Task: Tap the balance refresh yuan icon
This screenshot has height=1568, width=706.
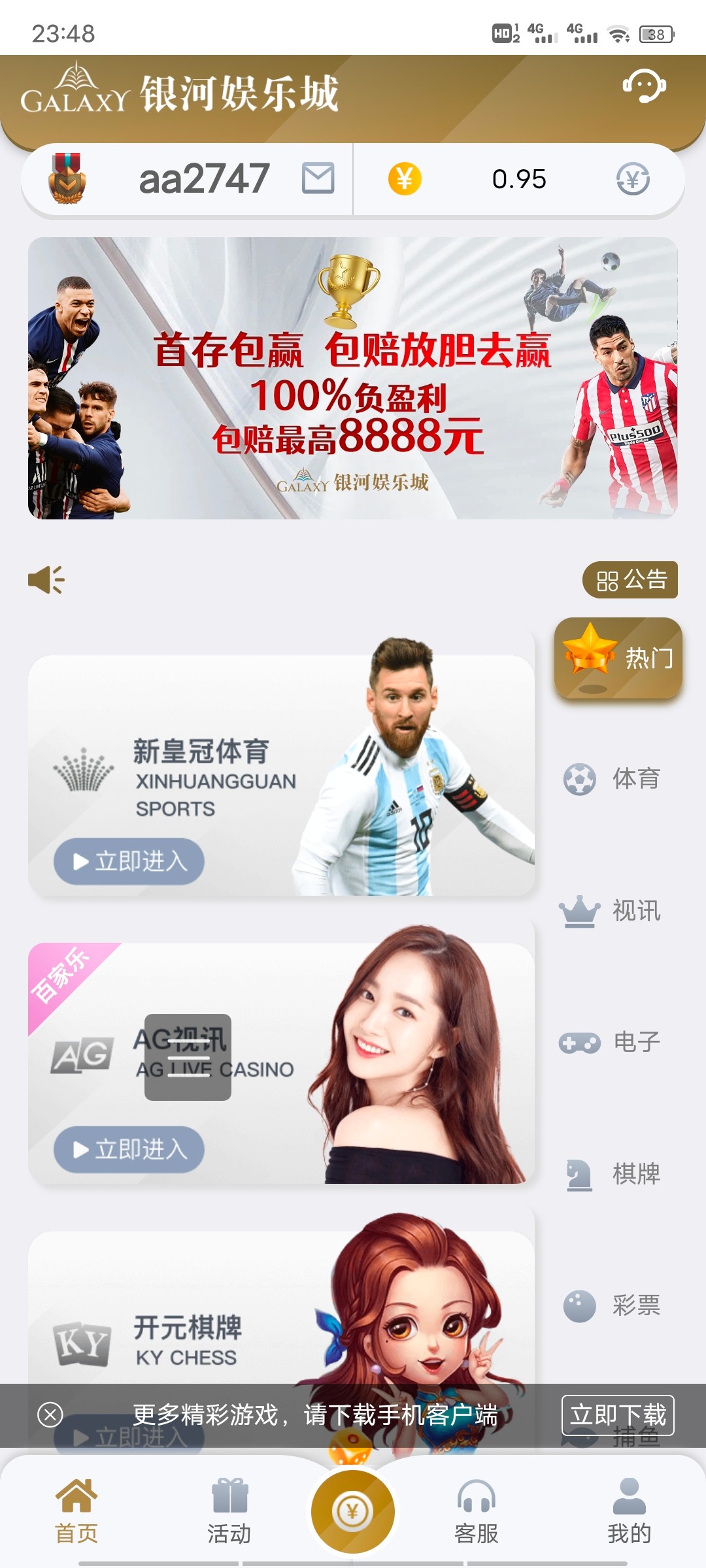Action: [633, 179]
